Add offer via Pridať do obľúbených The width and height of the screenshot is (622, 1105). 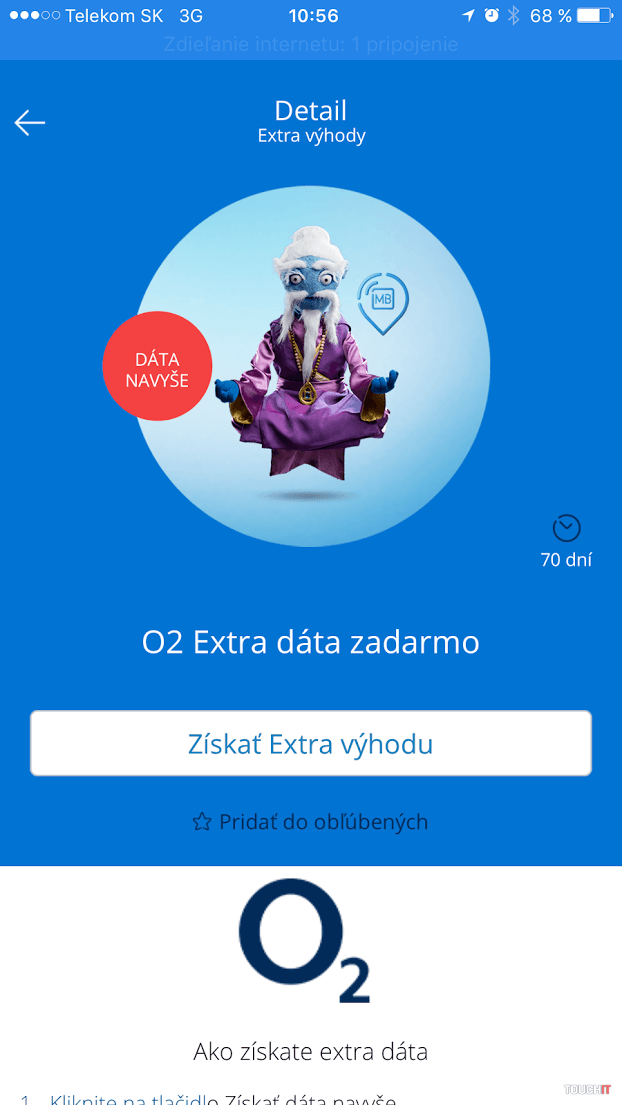click(x=311, y=822)
